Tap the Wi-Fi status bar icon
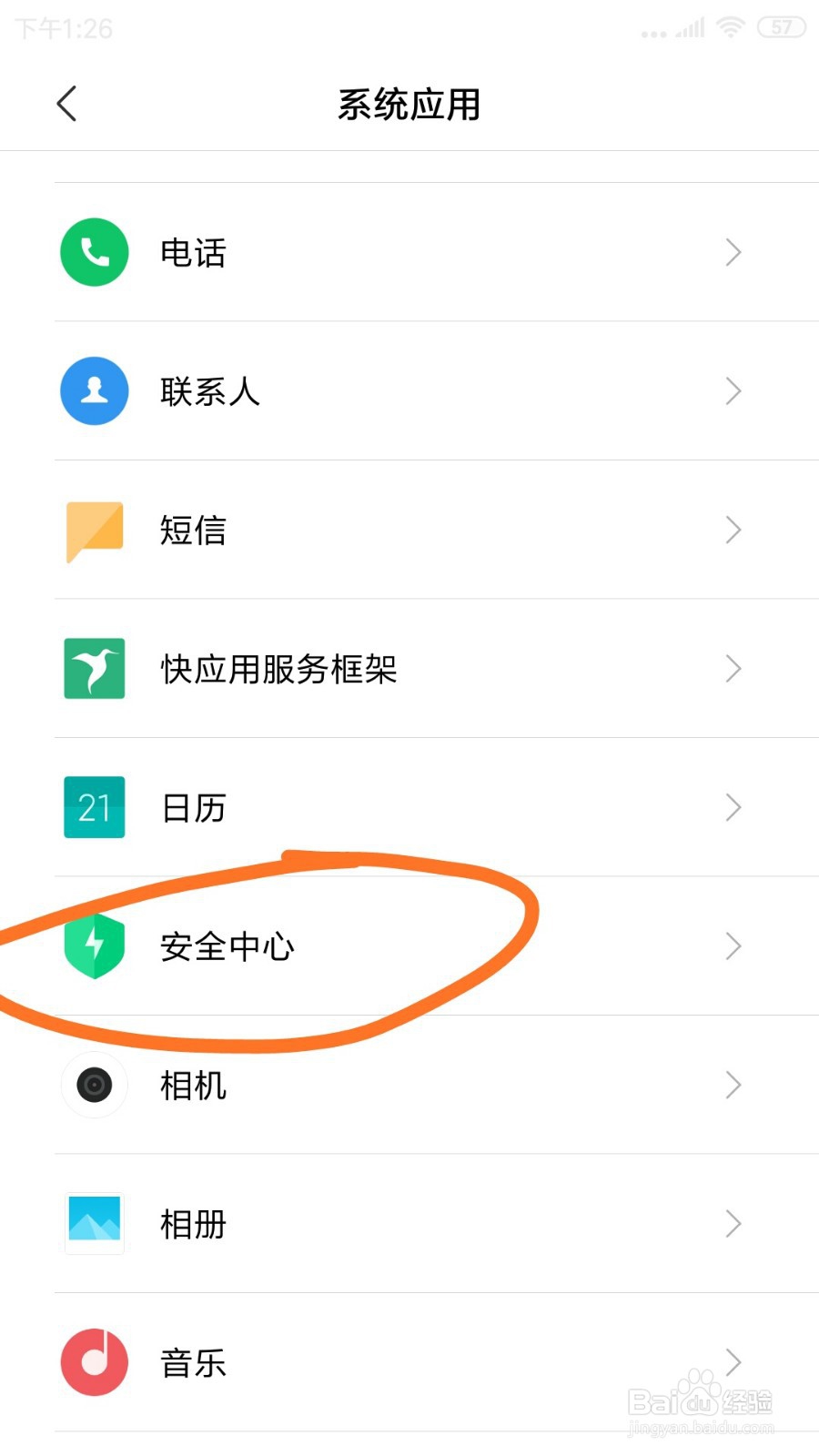 [730, 27]
